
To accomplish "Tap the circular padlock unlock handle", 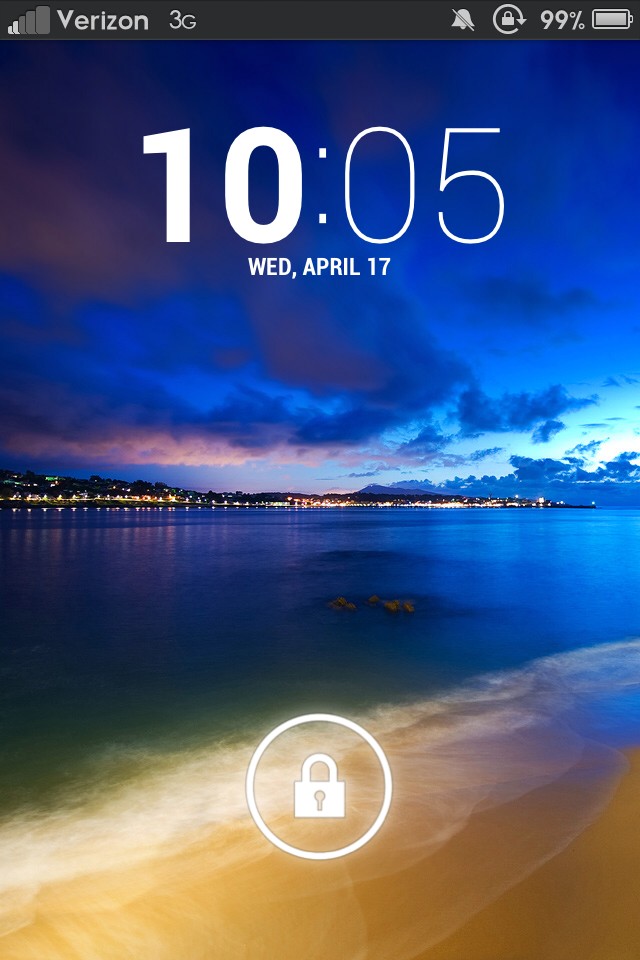I will (x=319, y=786).
